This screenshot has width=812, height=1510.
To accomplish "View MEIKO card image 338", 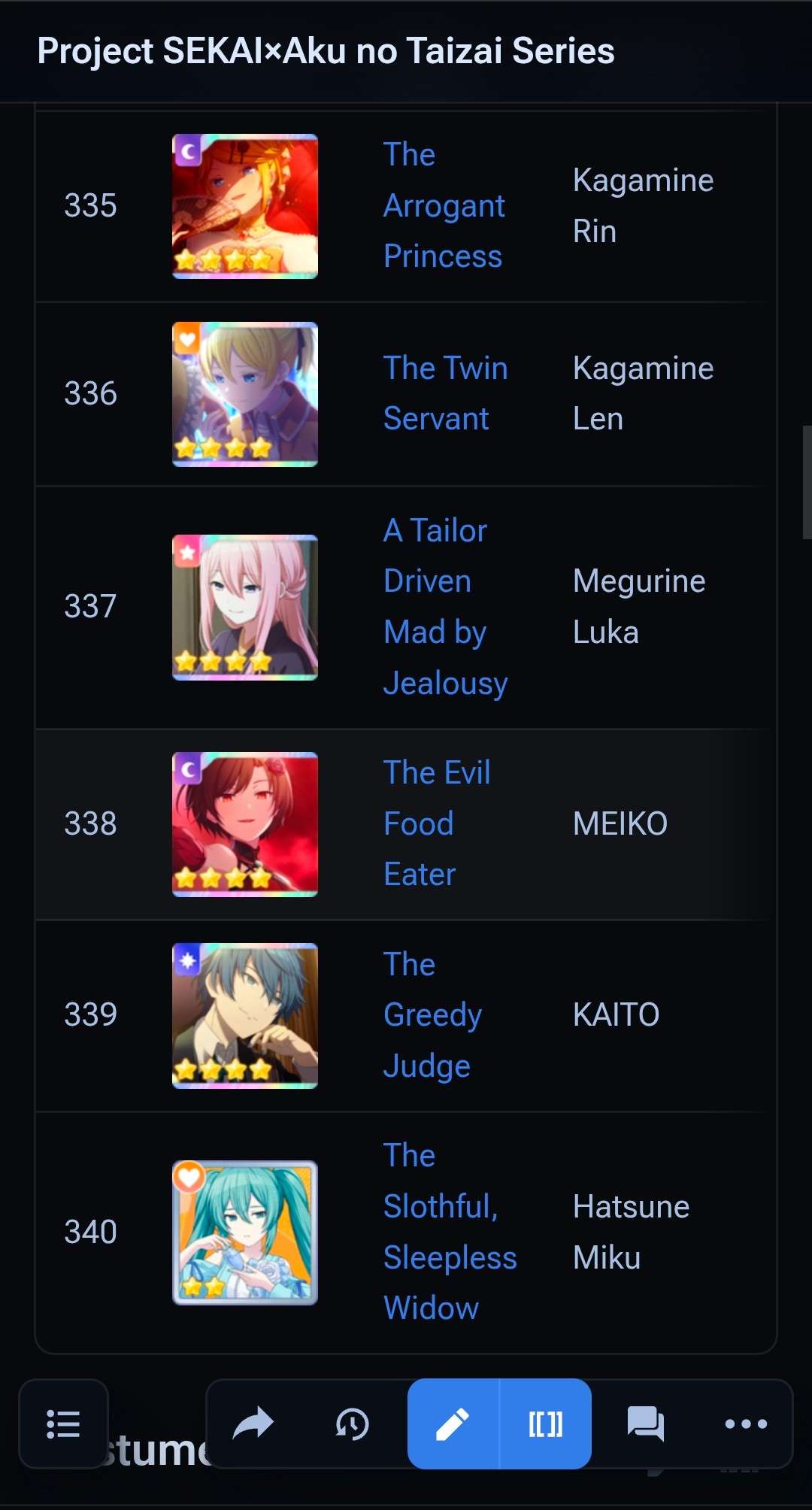I will (x=245, y=824).
